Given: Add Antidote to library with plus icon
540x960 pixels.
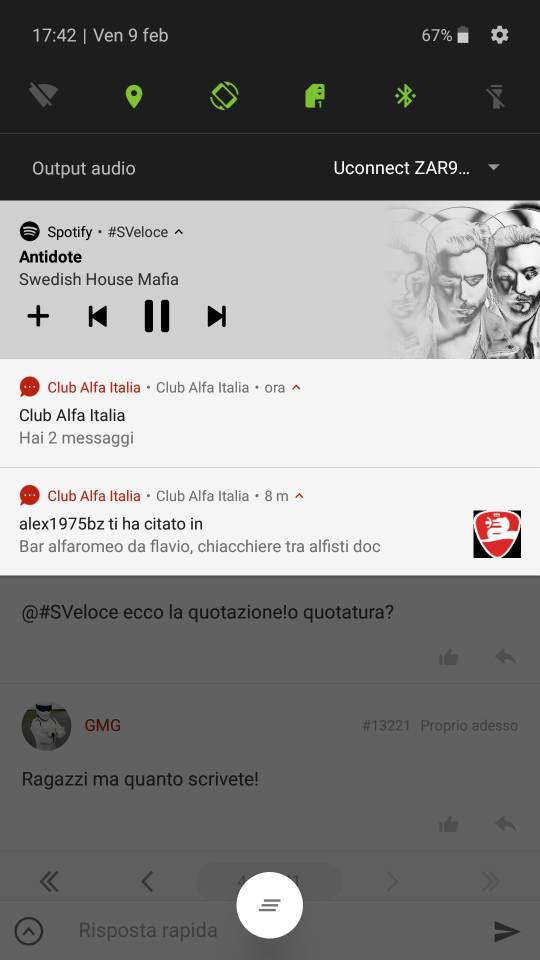Looking at the screenshot, I should 38,317.
